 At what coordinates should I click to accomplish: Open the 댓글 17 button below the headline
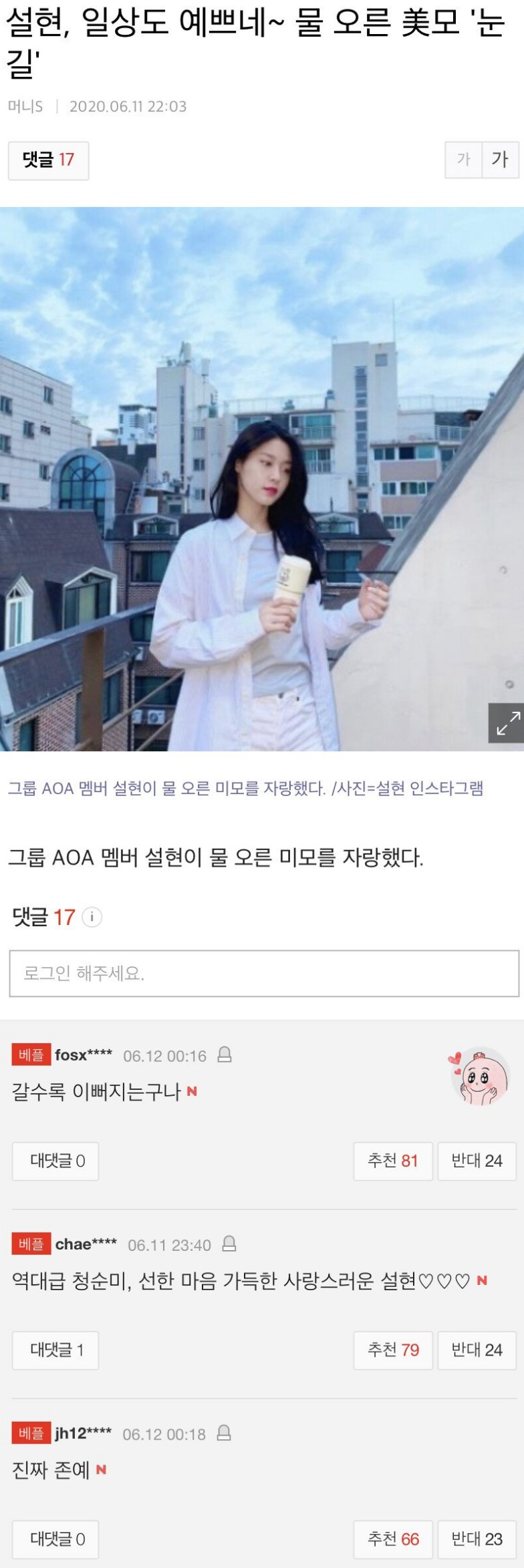point(48,160)
